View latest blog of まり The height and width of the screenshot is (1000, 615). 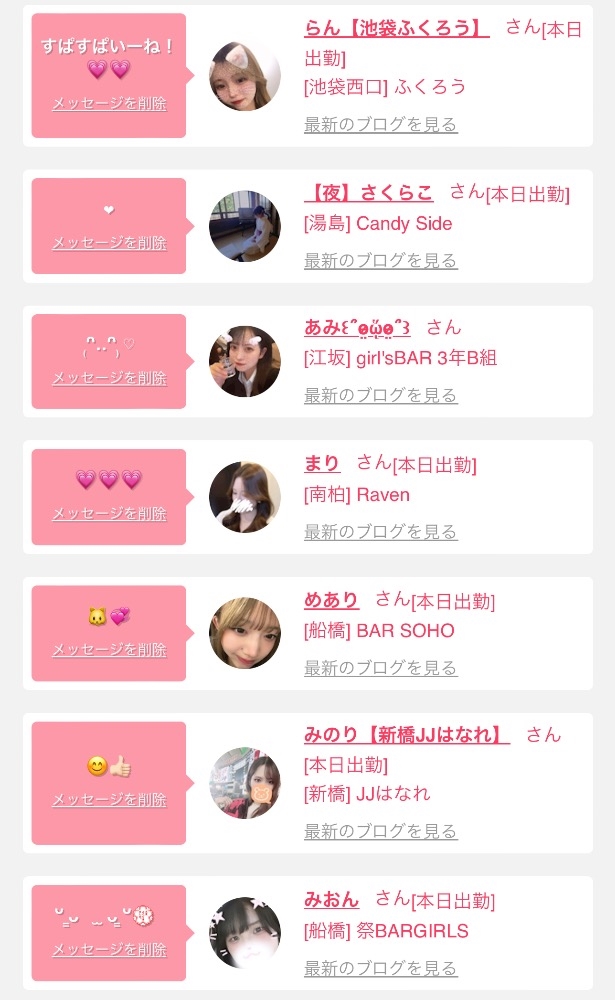click(x=380, y=531)
